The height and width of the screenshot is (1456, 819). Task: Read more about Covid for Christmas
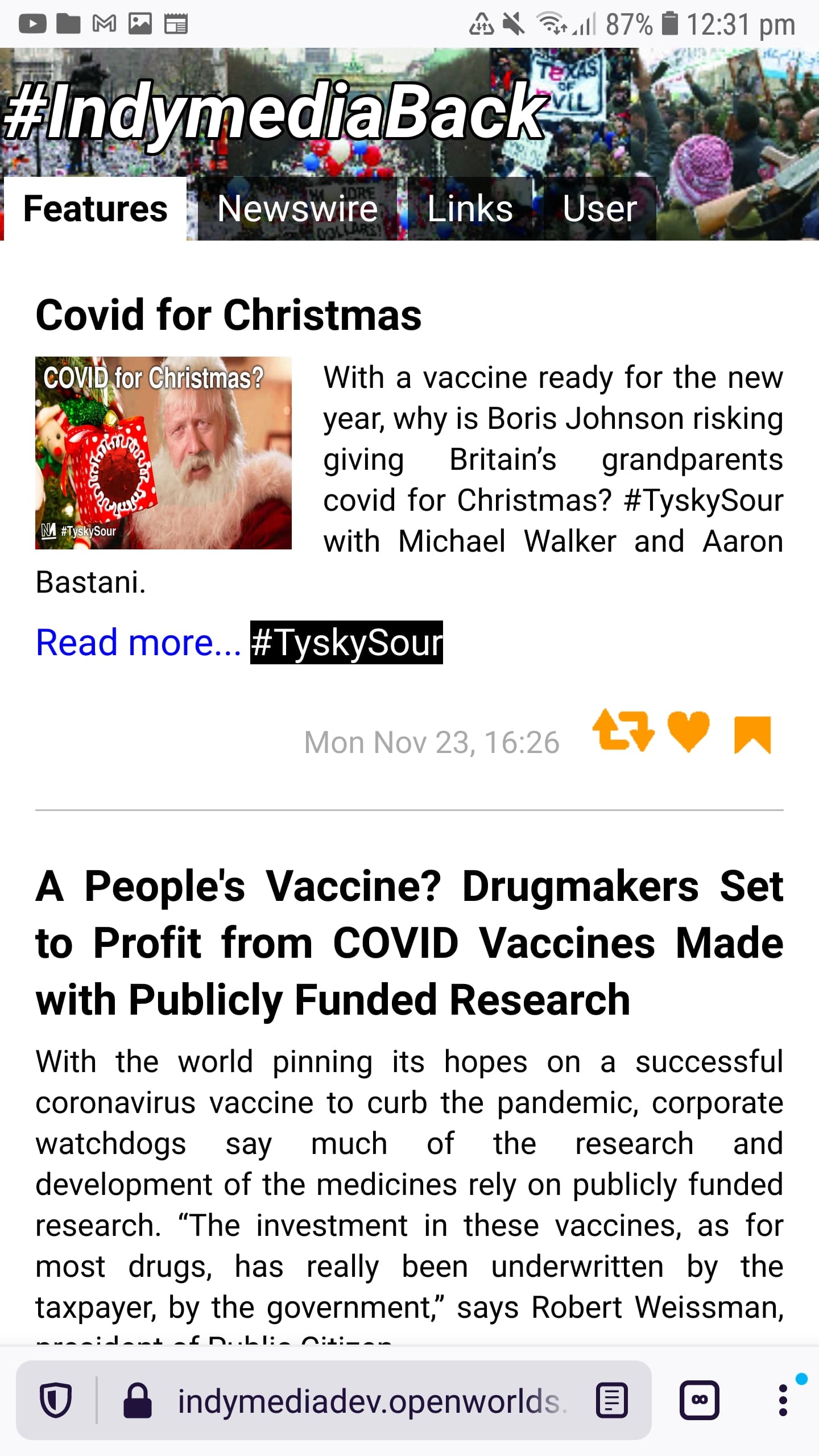[x=138, y=643]
